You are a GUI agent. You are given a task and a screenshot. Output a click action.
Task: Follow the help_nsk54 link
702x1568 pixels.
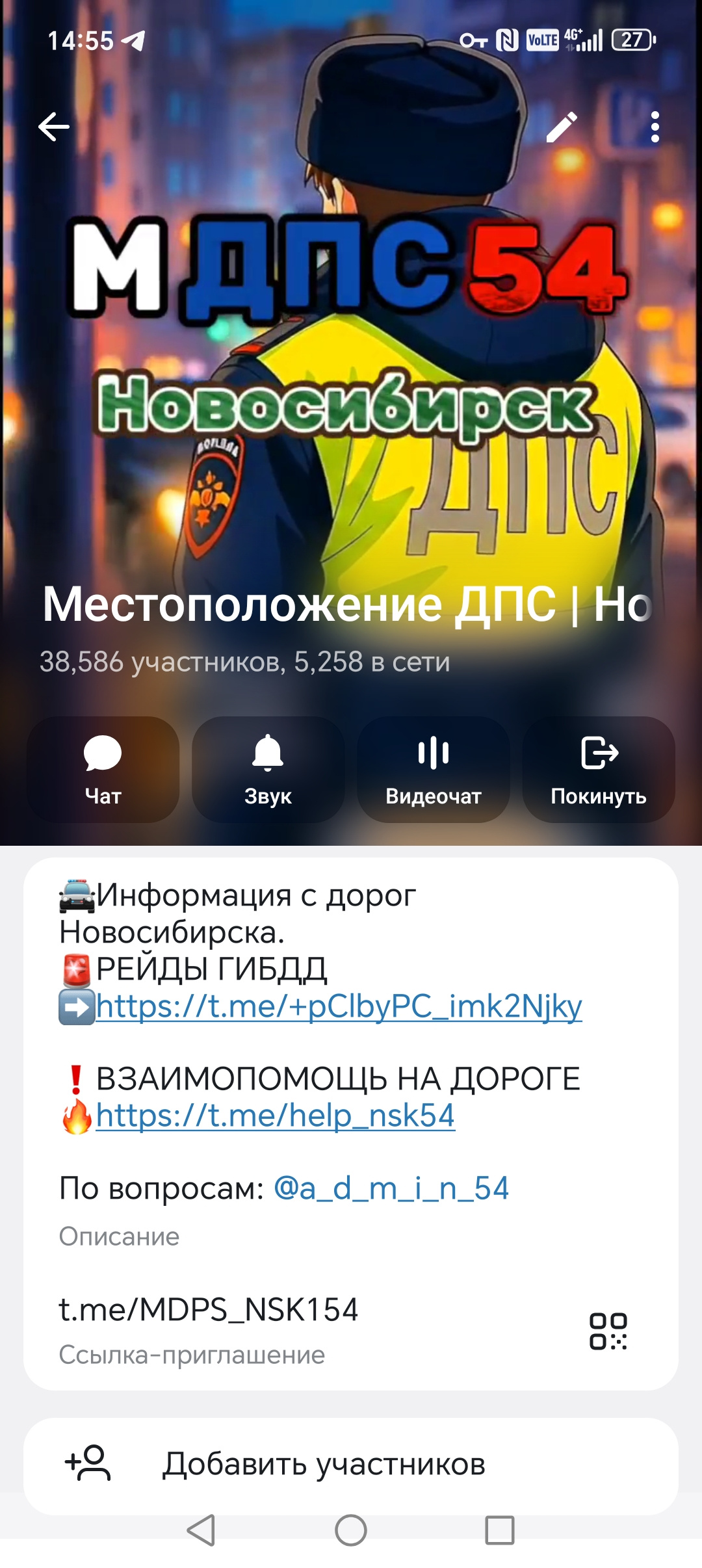tap(275, 1116)
